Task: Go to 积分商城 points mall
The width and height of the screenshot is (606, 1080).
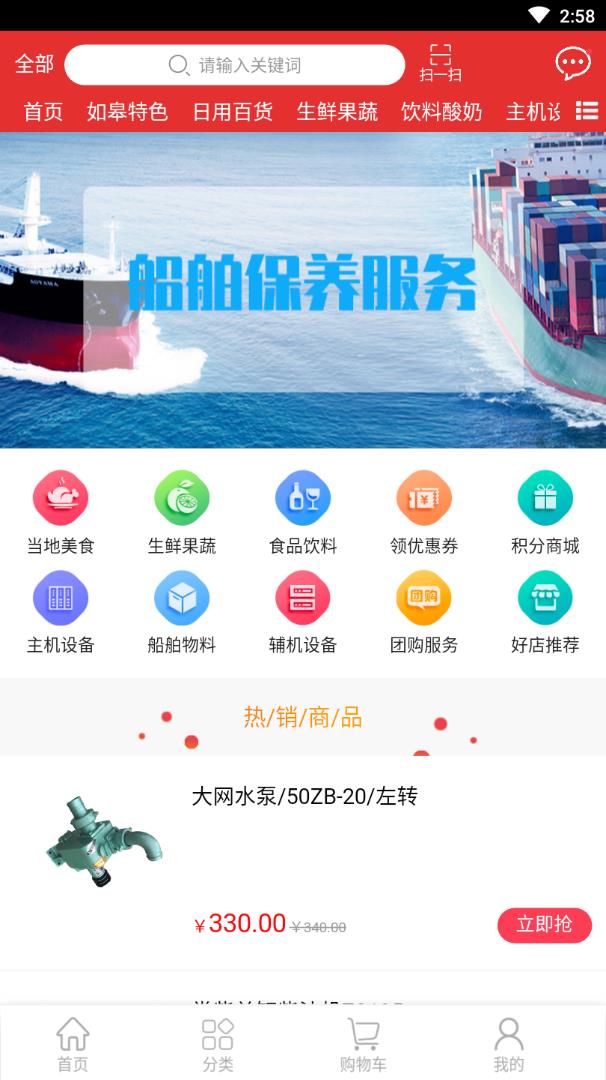Action: click(x=545, y=512)
